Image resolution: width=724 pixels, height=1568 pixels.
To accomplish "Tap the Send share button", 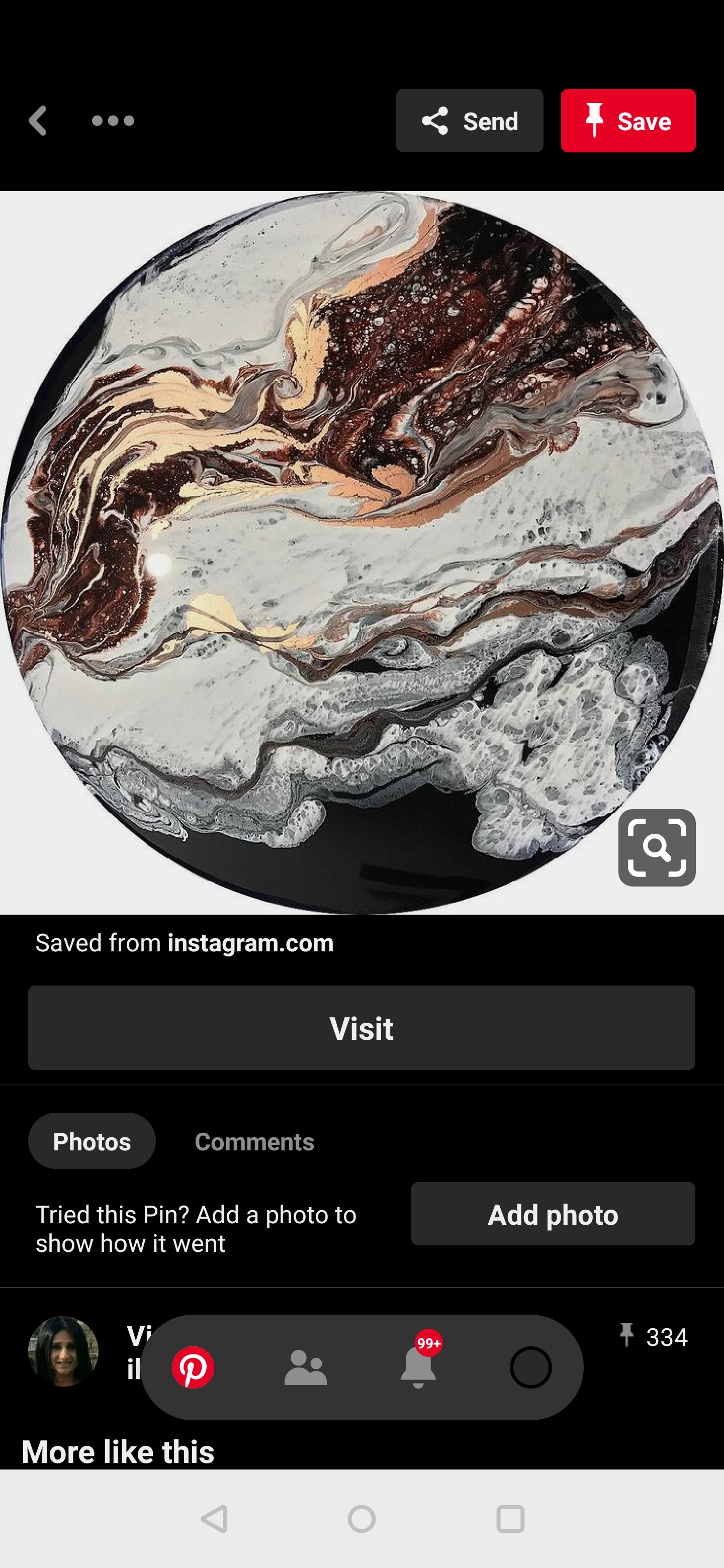I will pyautogui.click(x=469, y=121).
